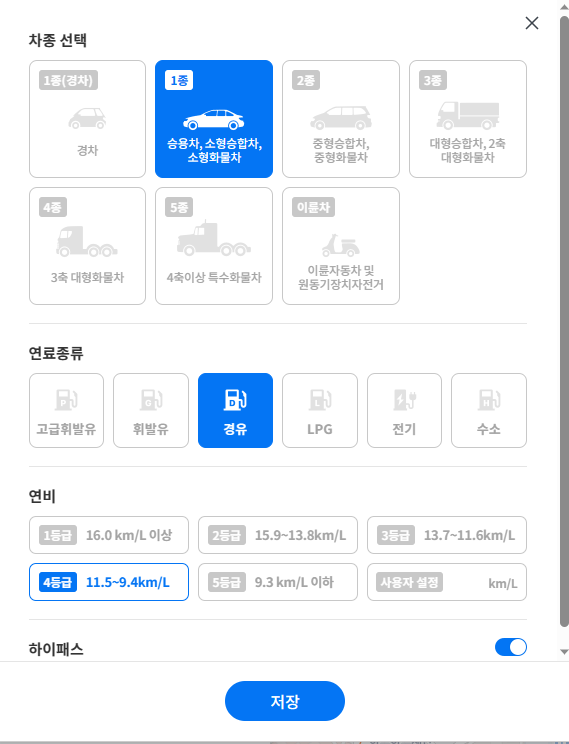Screen dimensions: 569x744
Task: Select the 4종 3축 대형화물차 option
Action: (87, 246)
